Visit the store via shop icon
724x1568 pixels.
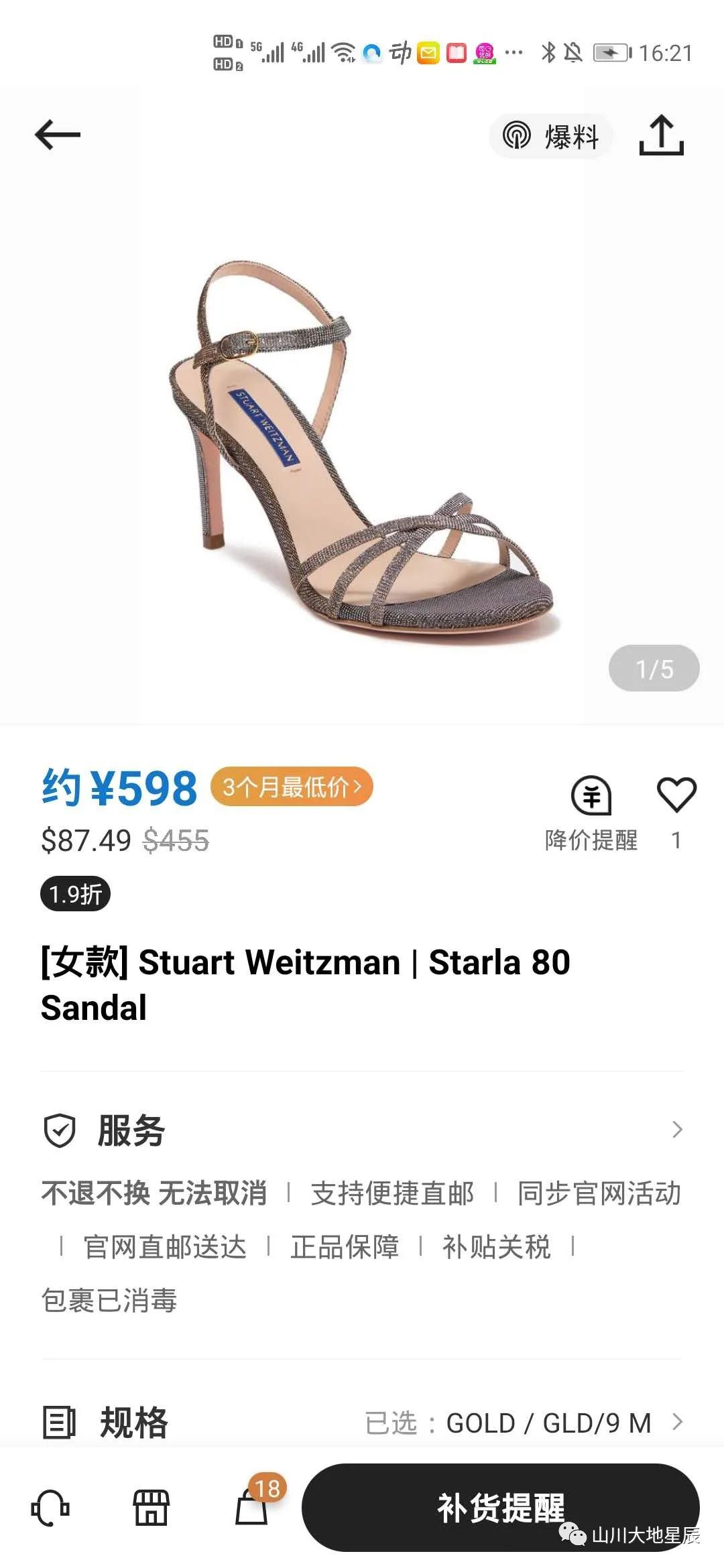click(152, 1508)
